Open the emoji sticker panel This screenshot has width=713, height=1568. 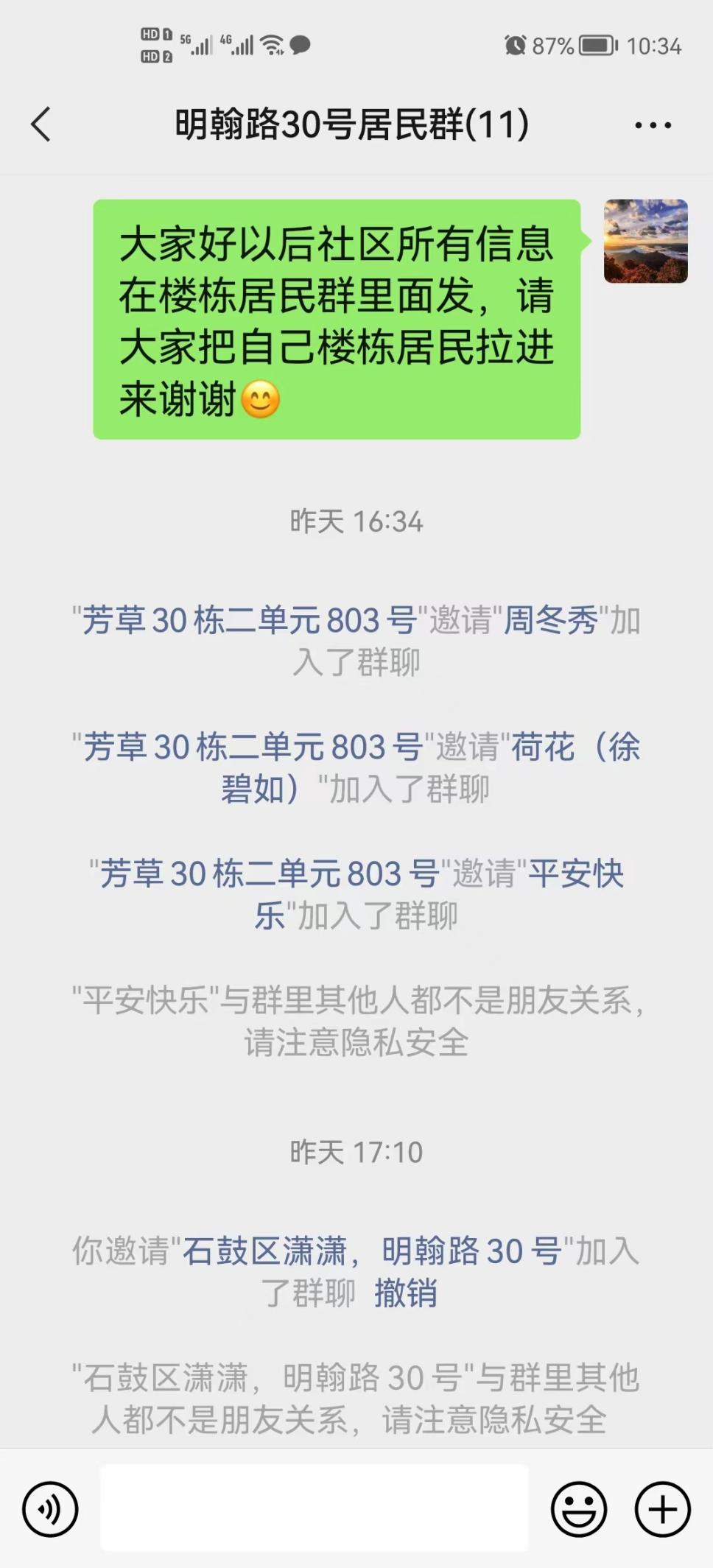(x=579, y=1509)
